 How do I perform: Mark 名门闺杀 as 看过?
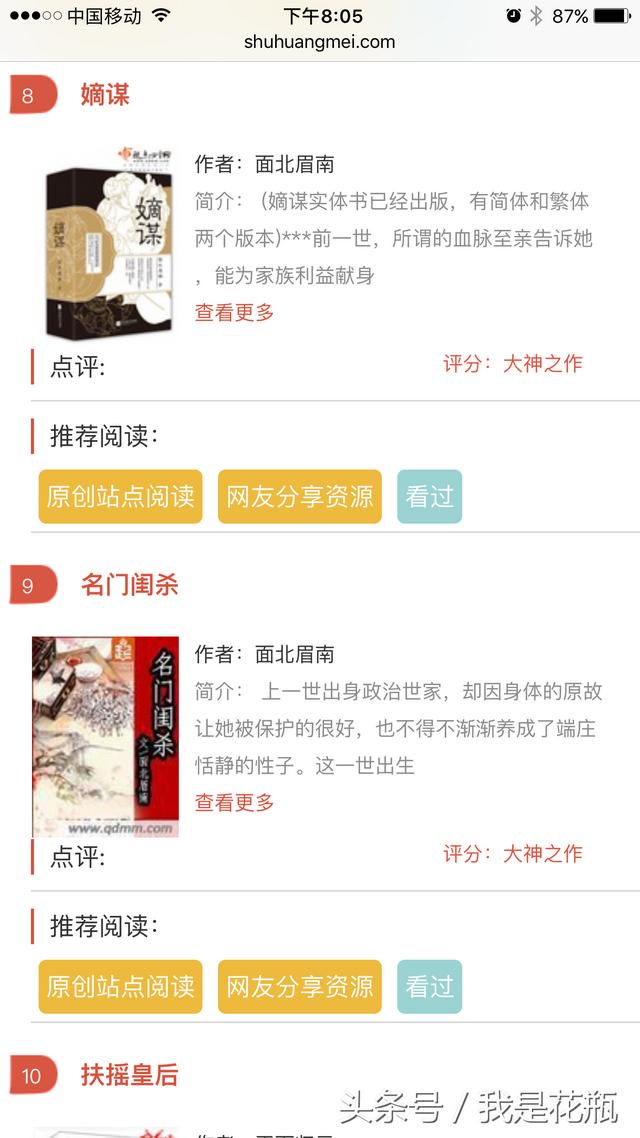pos(430,986)
